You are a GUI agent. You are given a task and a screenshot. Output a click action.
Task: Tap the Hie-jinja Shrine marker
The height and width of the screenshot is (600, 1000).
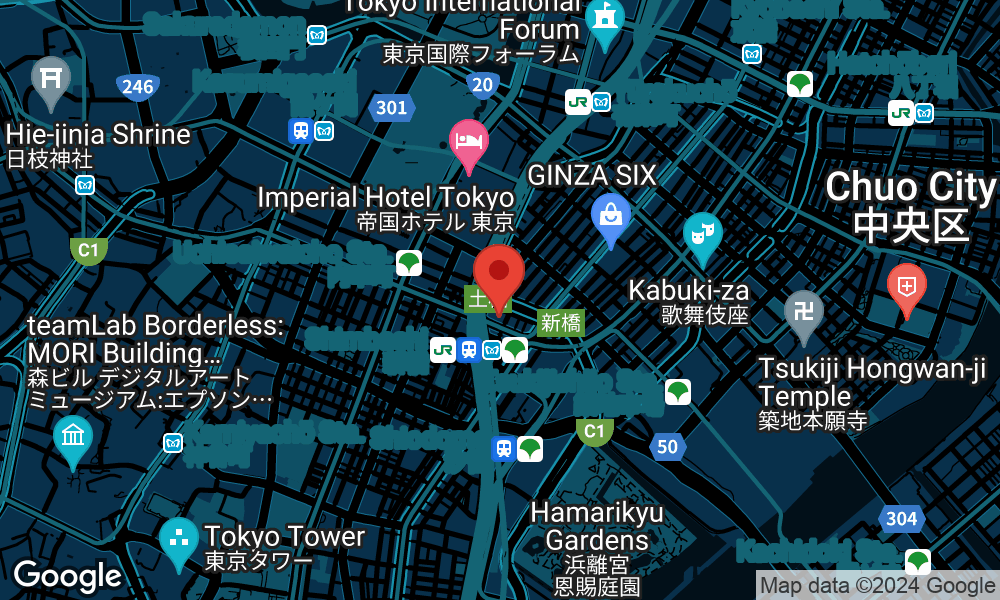coord(50,80)
